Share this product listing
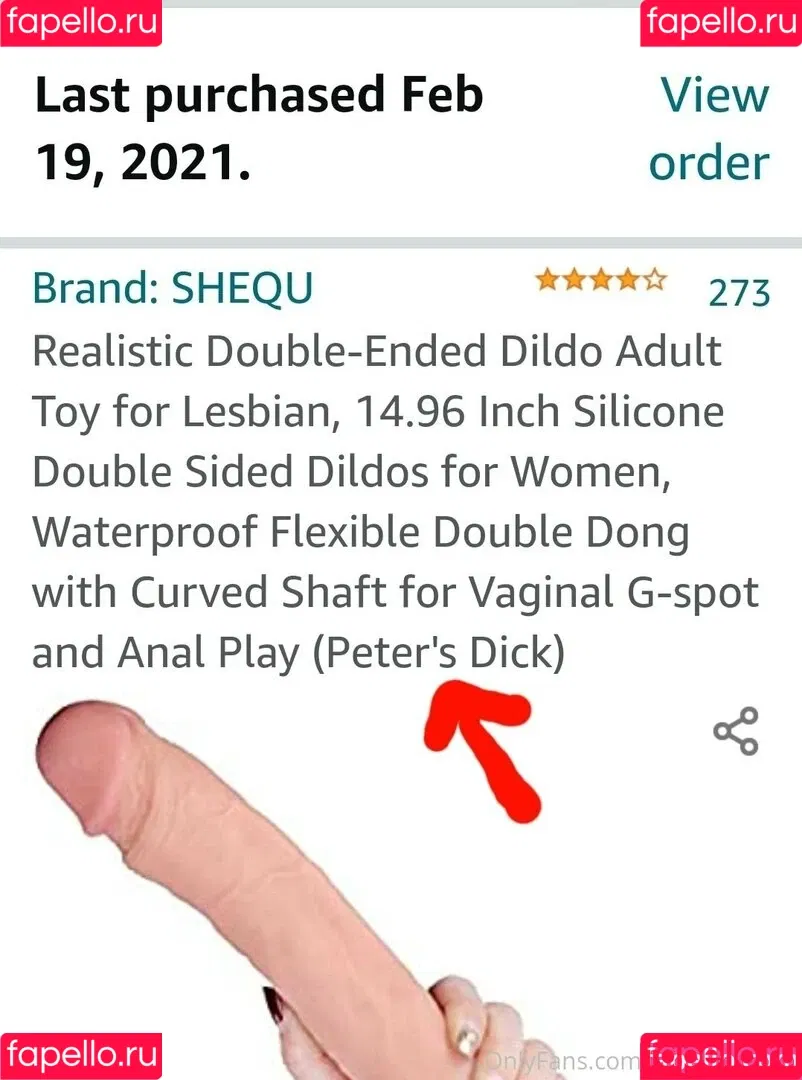This screenshot has height=1080, width=802. point(736,731)
